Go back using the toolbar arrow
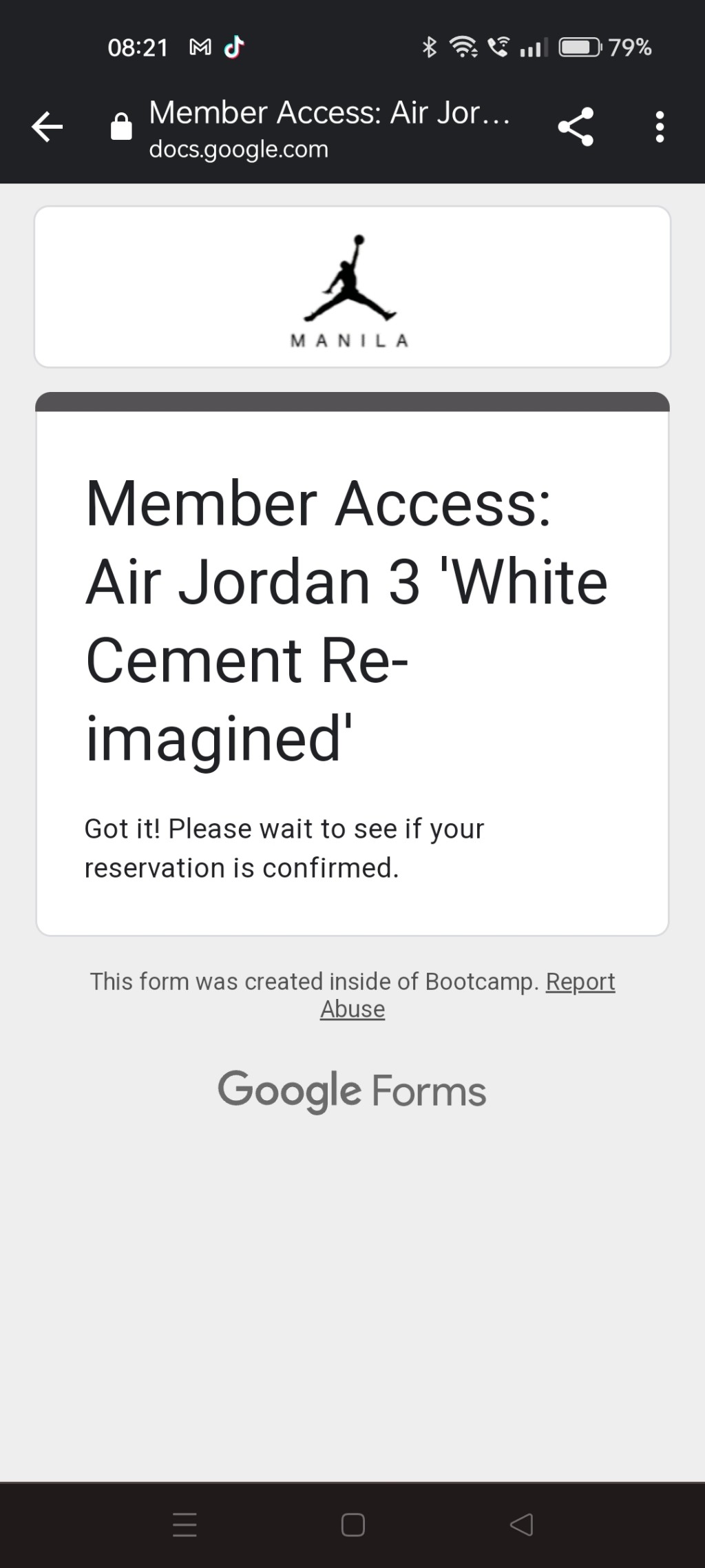 [47, 127]
